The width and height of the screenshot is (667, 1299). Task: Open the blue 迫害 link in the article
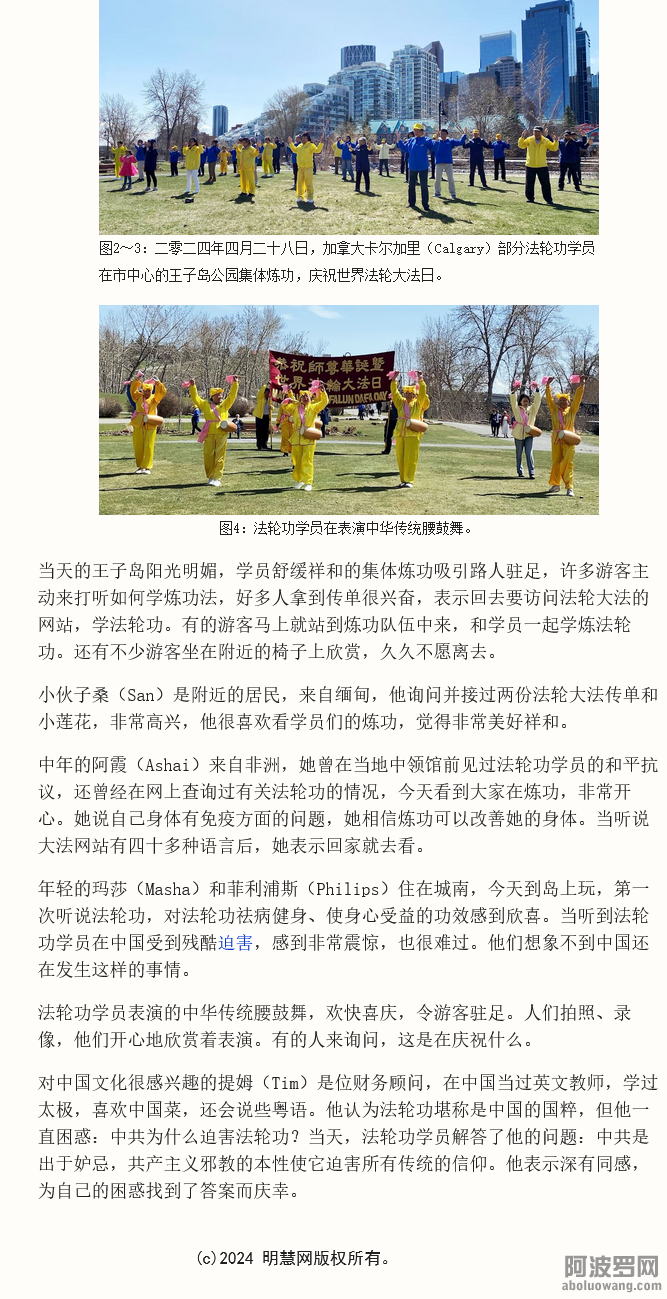pos(236,942)
